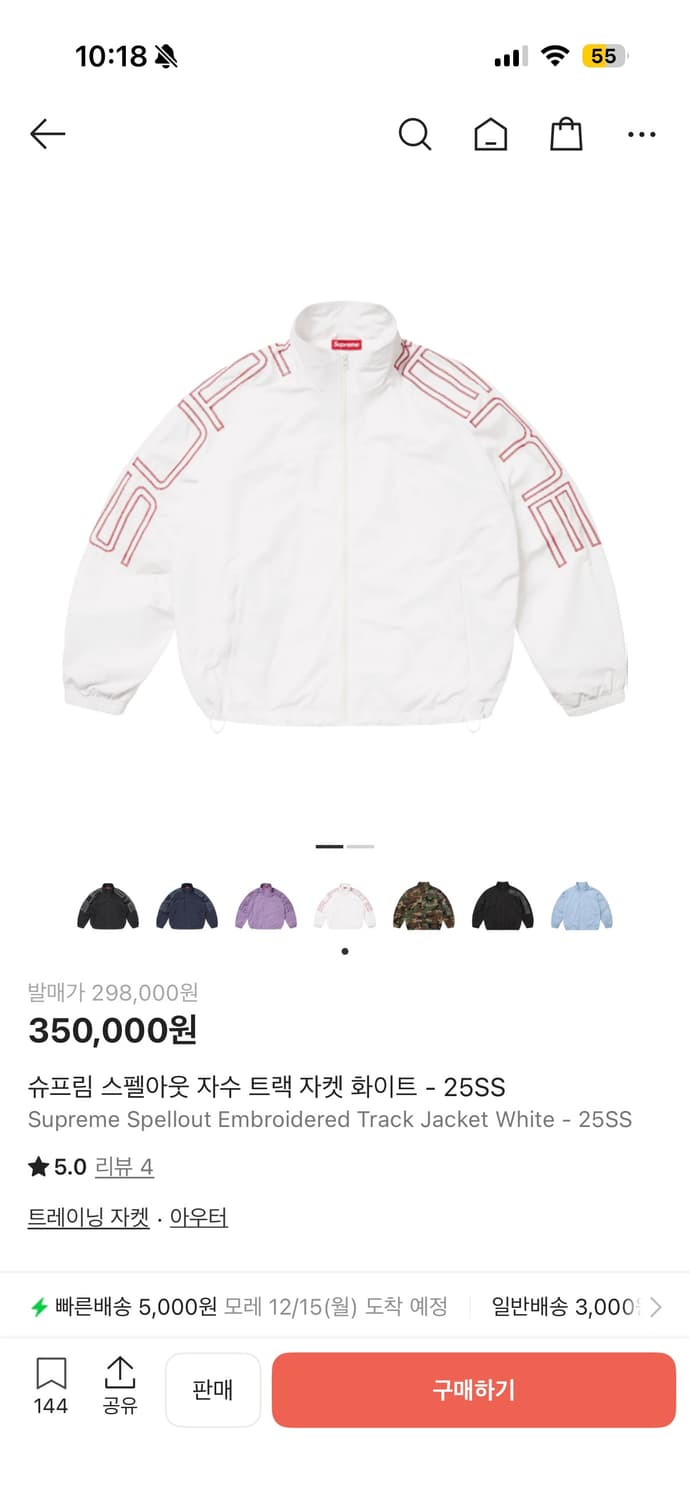
Task: Expand shipping options with the chevron
Action: click(656, 1307)
